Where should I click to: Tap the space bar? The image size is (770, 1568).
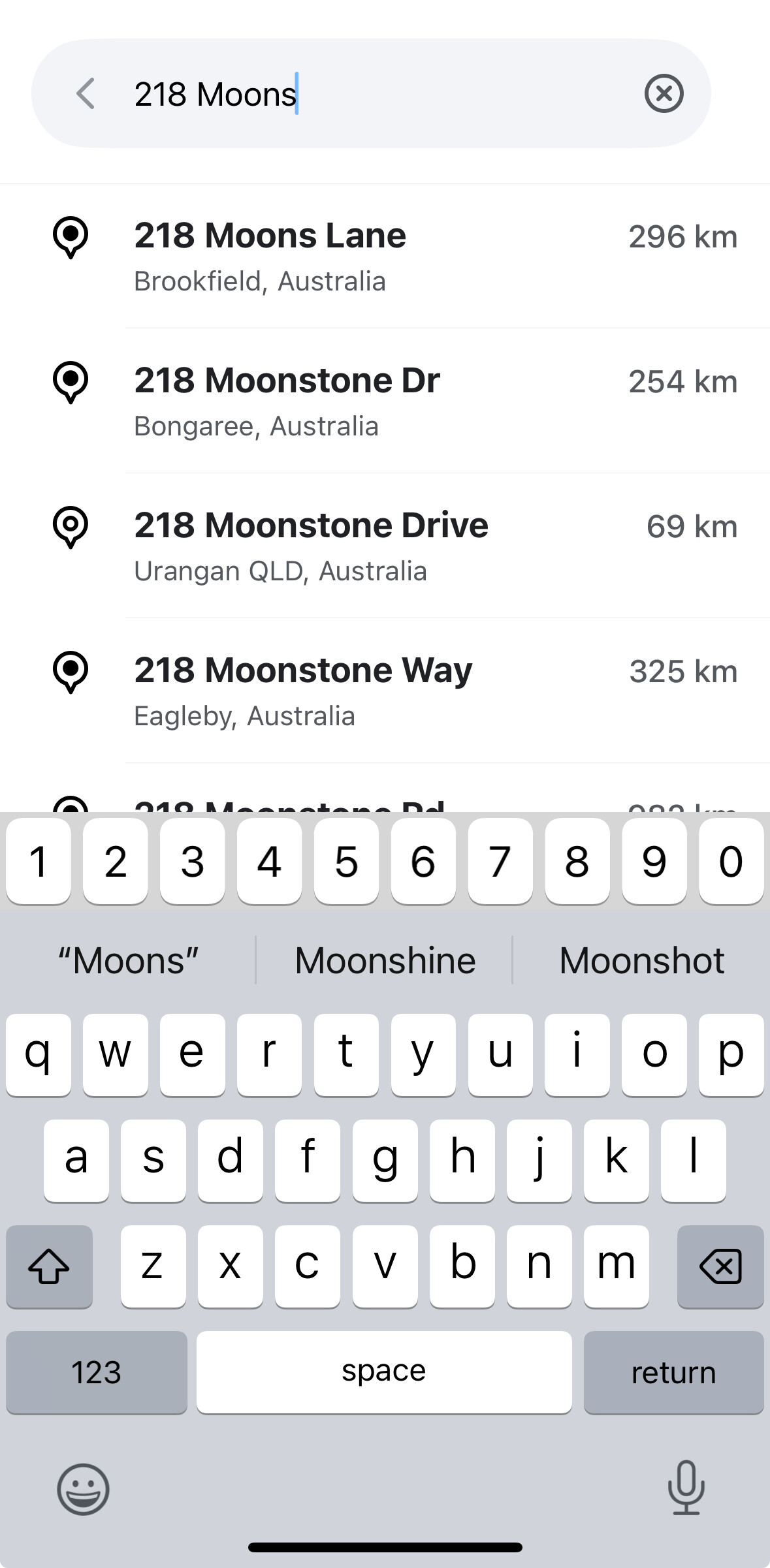384,1372
